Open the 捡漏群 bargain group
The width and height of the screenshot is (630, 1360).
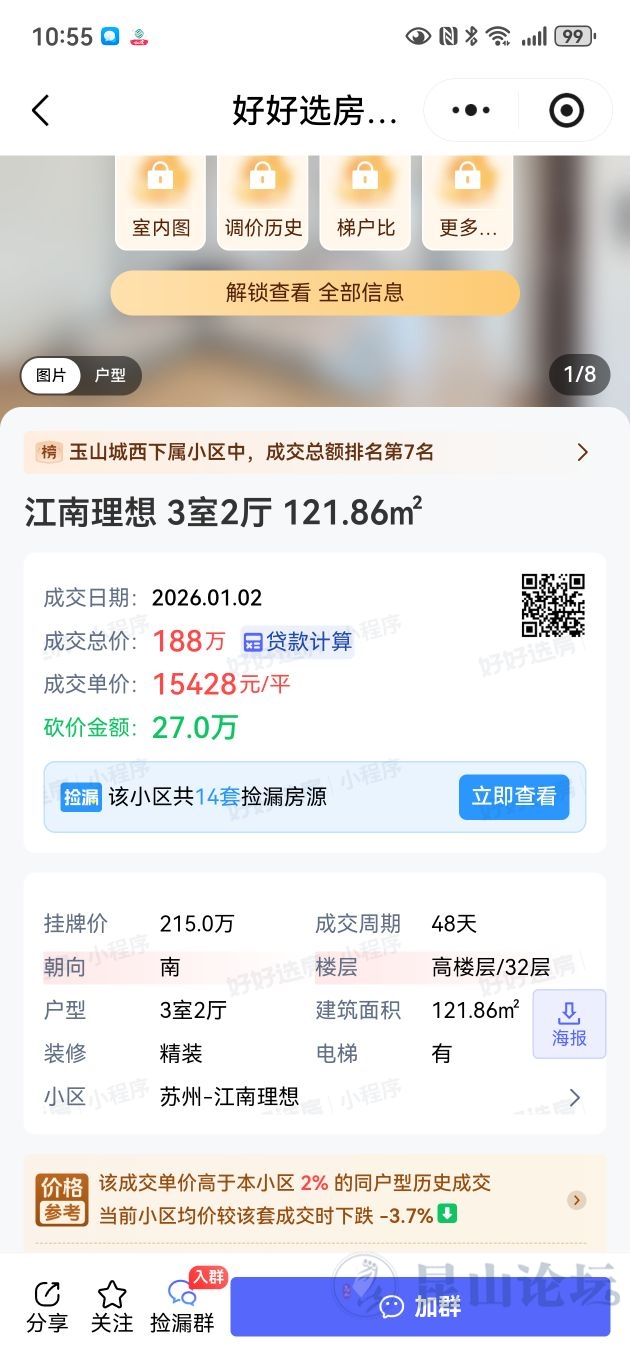tap(183, 1306)
